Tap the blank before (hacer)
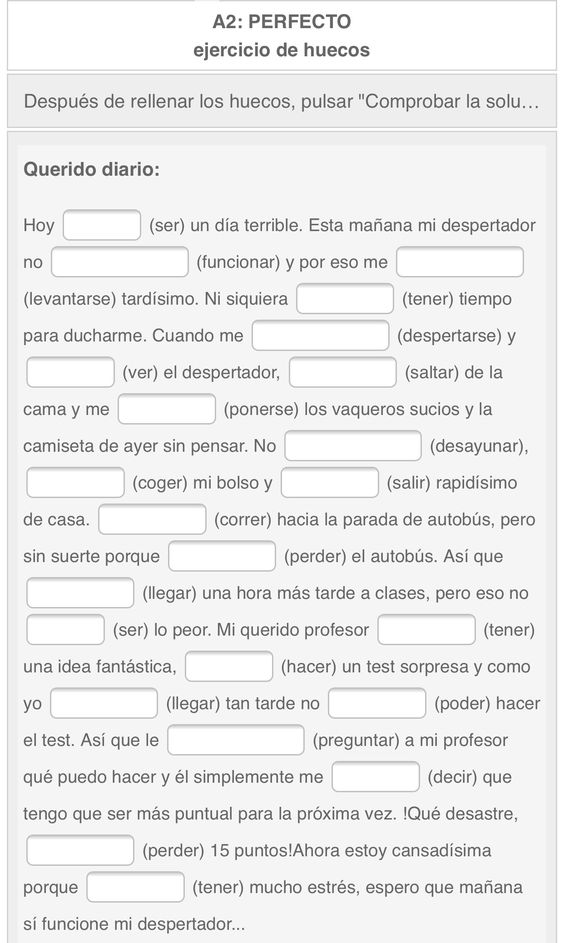Viewport: 564px width, 943px height. point(229,667)
